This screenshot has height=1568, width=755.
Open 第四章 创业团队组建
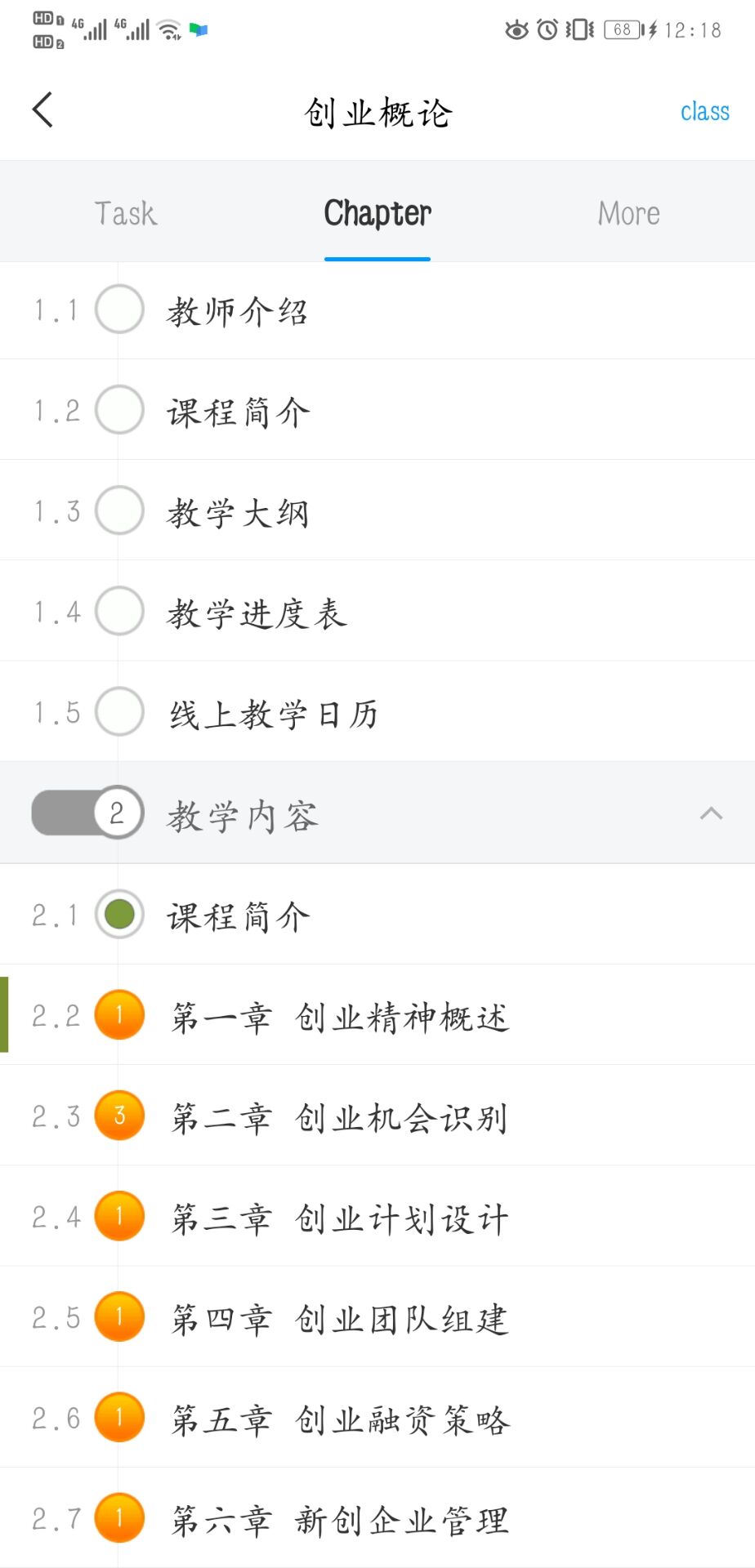[x=339, y=1318]
